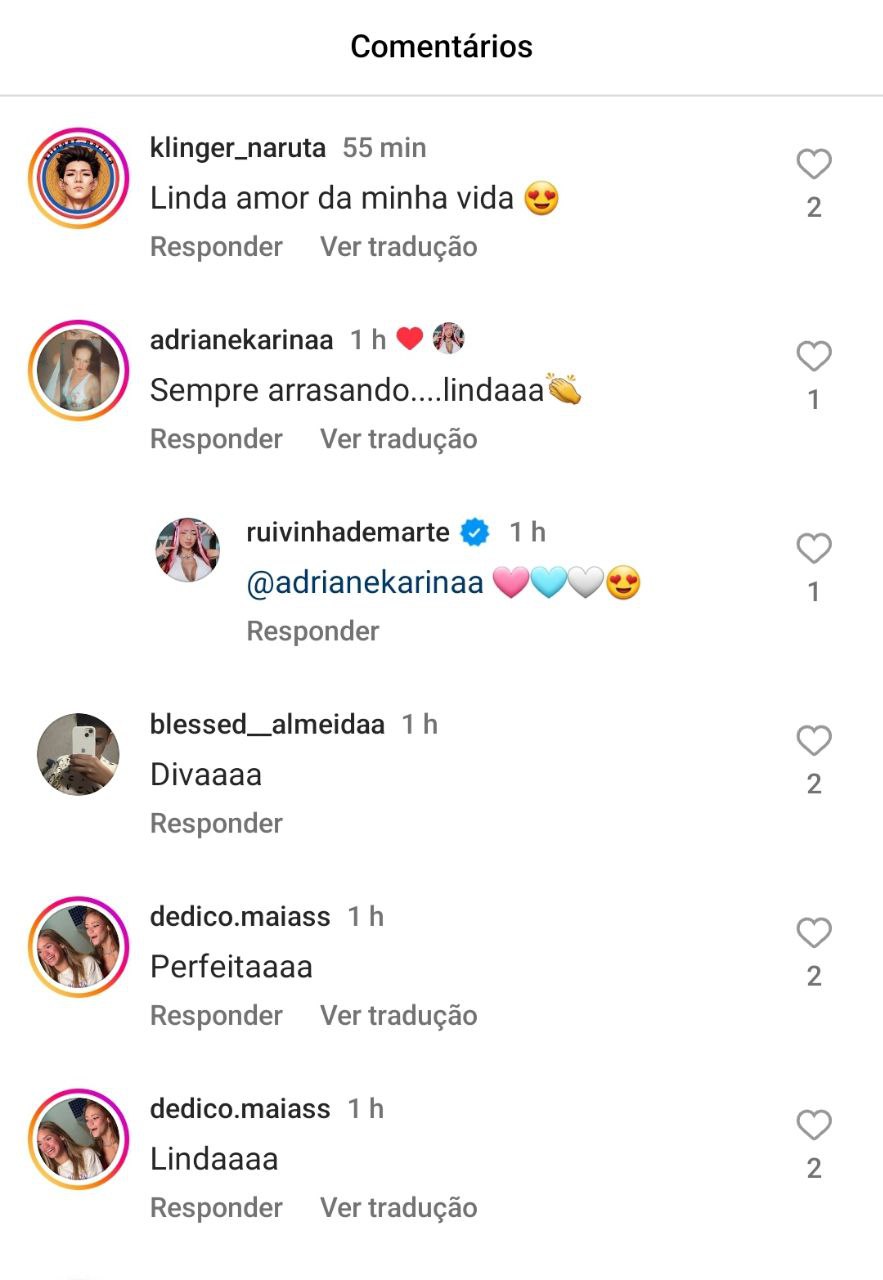
Task: Translate the Perfeitaaaa comment
Action: click(x=398, y=1015)
